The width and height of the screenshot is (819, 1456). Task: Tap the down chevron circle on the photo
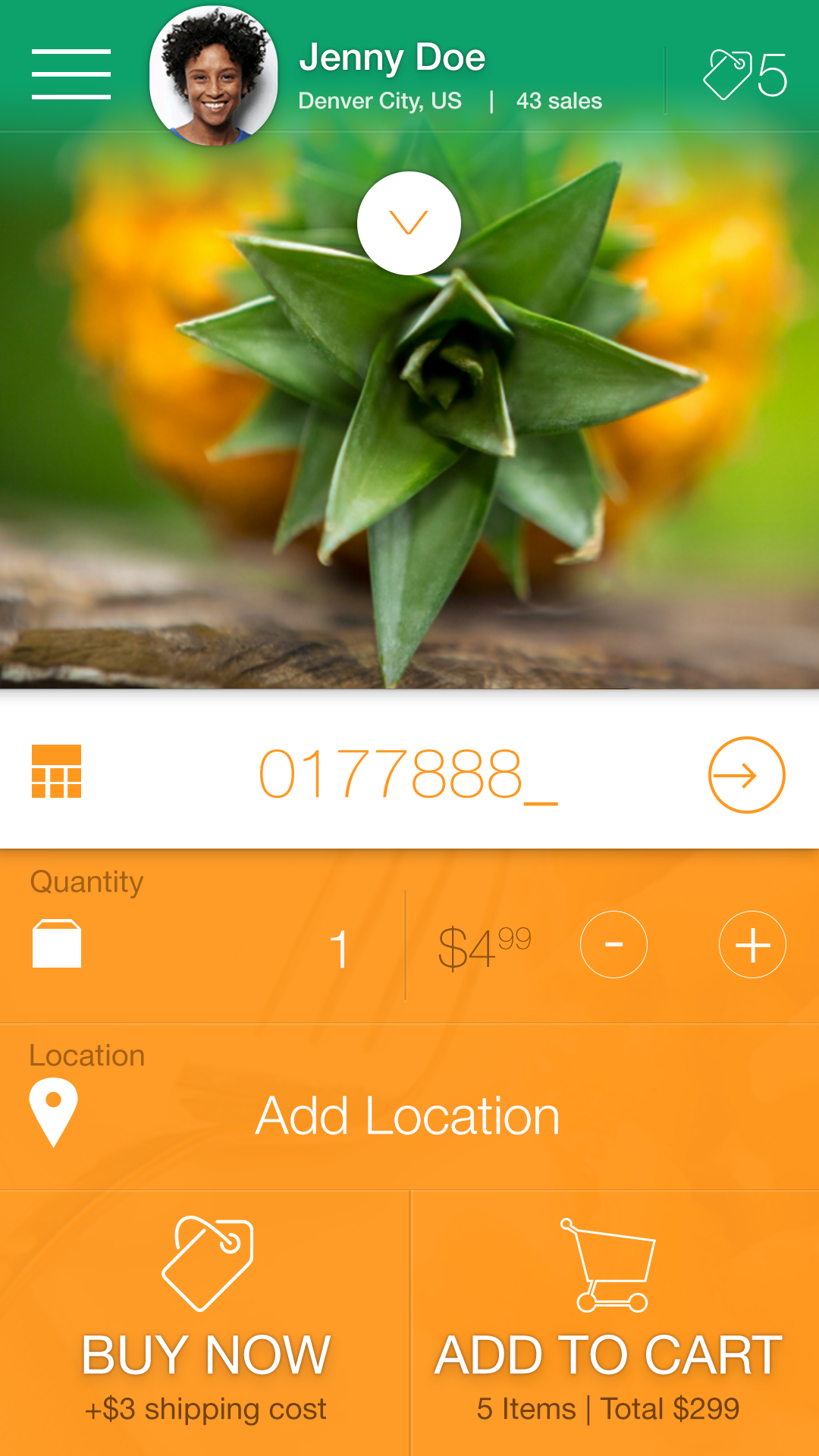[409, 223]
